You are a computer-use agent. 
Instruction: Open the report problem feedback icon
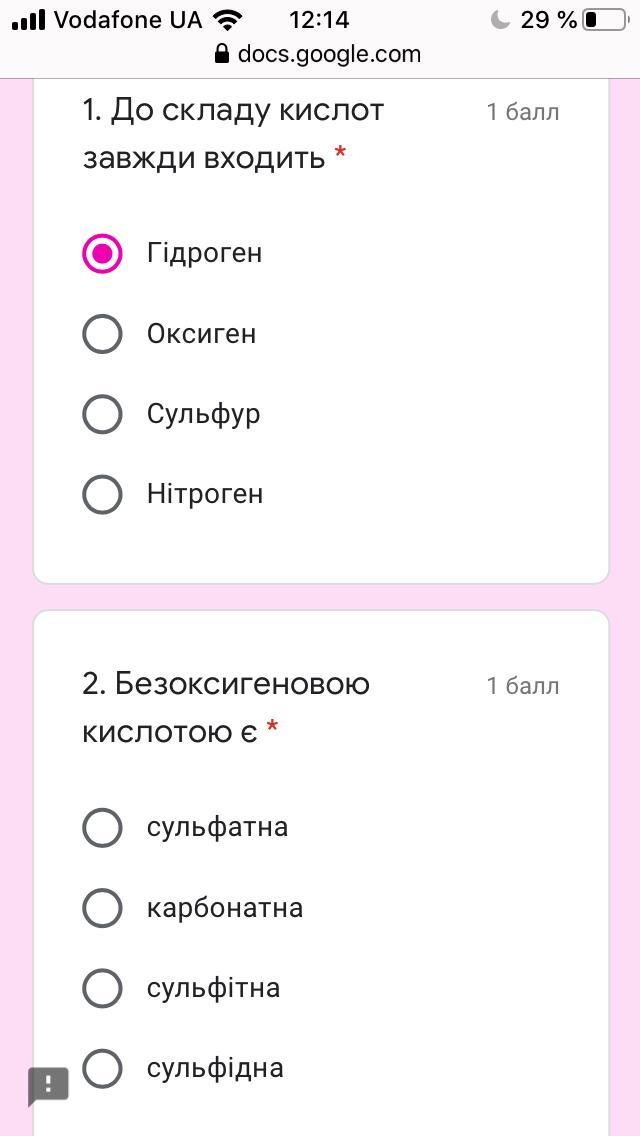click(48, 1085)
